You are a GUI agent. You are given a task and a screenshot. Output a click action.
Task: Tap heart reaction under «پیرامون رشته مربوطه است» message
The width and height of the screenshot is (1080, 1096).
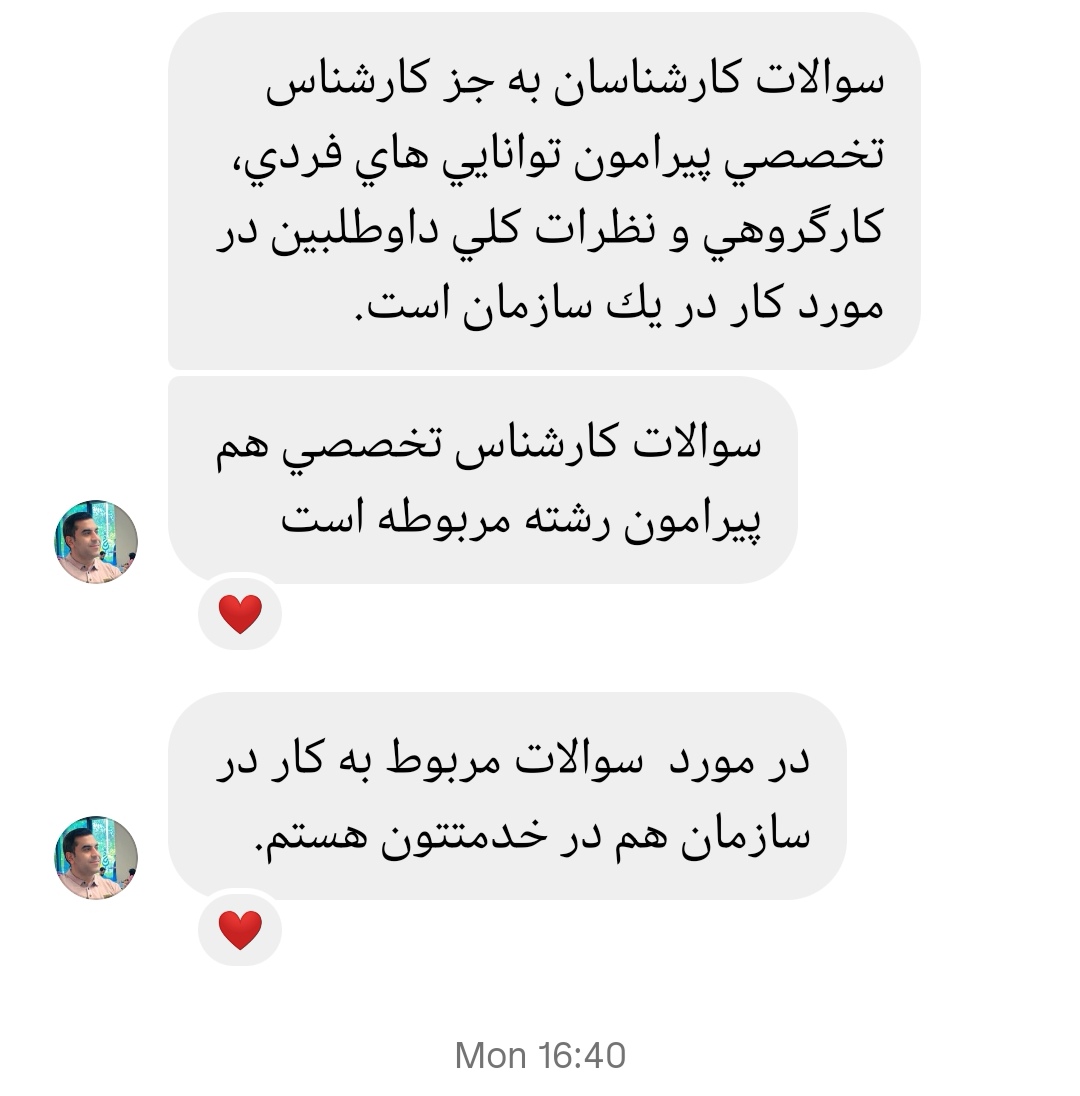[x=240, y=614]
